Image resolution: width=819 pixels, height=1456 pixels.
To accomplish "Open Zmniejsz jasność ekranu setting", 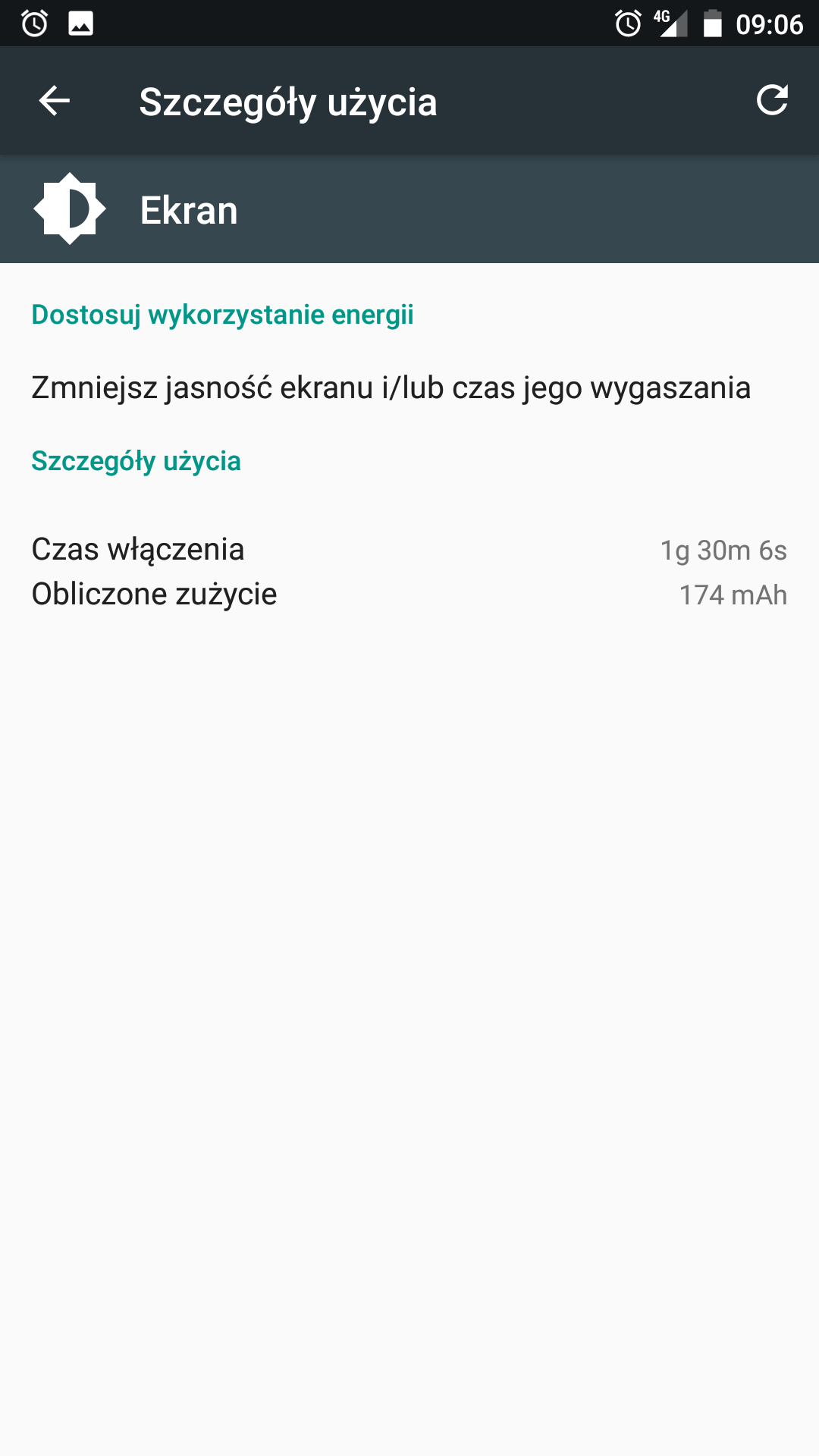I will point(391,388).
